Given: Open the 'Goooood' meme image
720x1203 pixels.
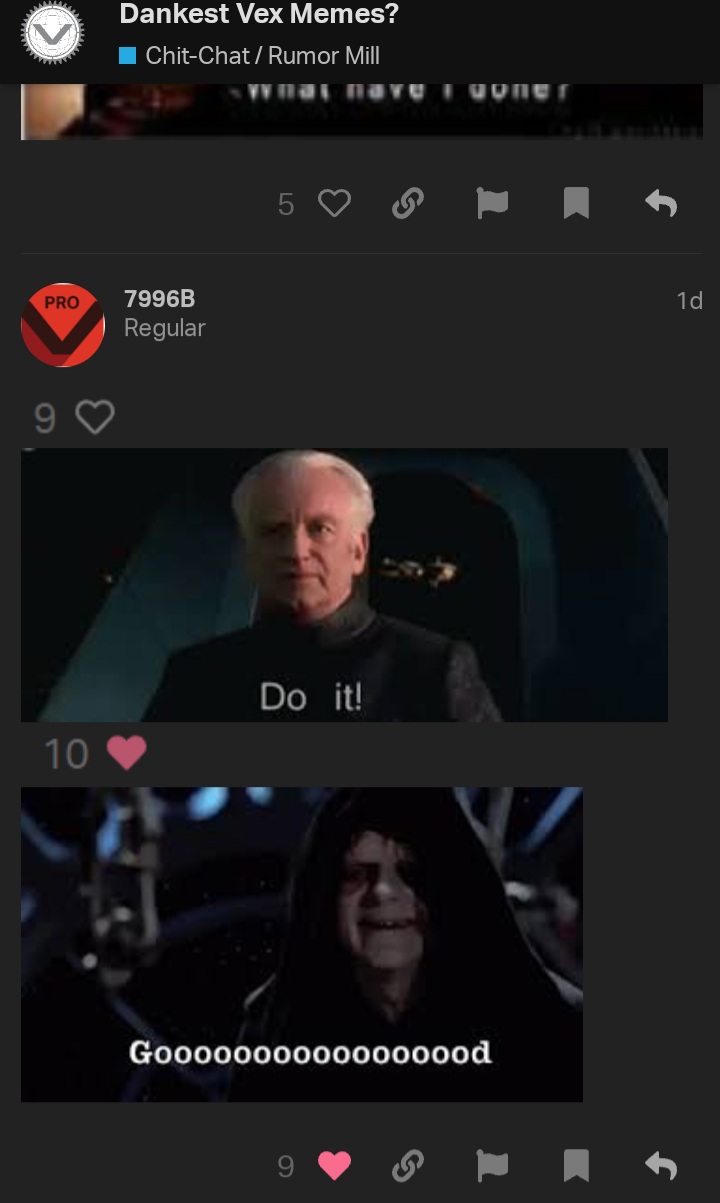Looking at the screenshot, I should [x=302, y=944].
